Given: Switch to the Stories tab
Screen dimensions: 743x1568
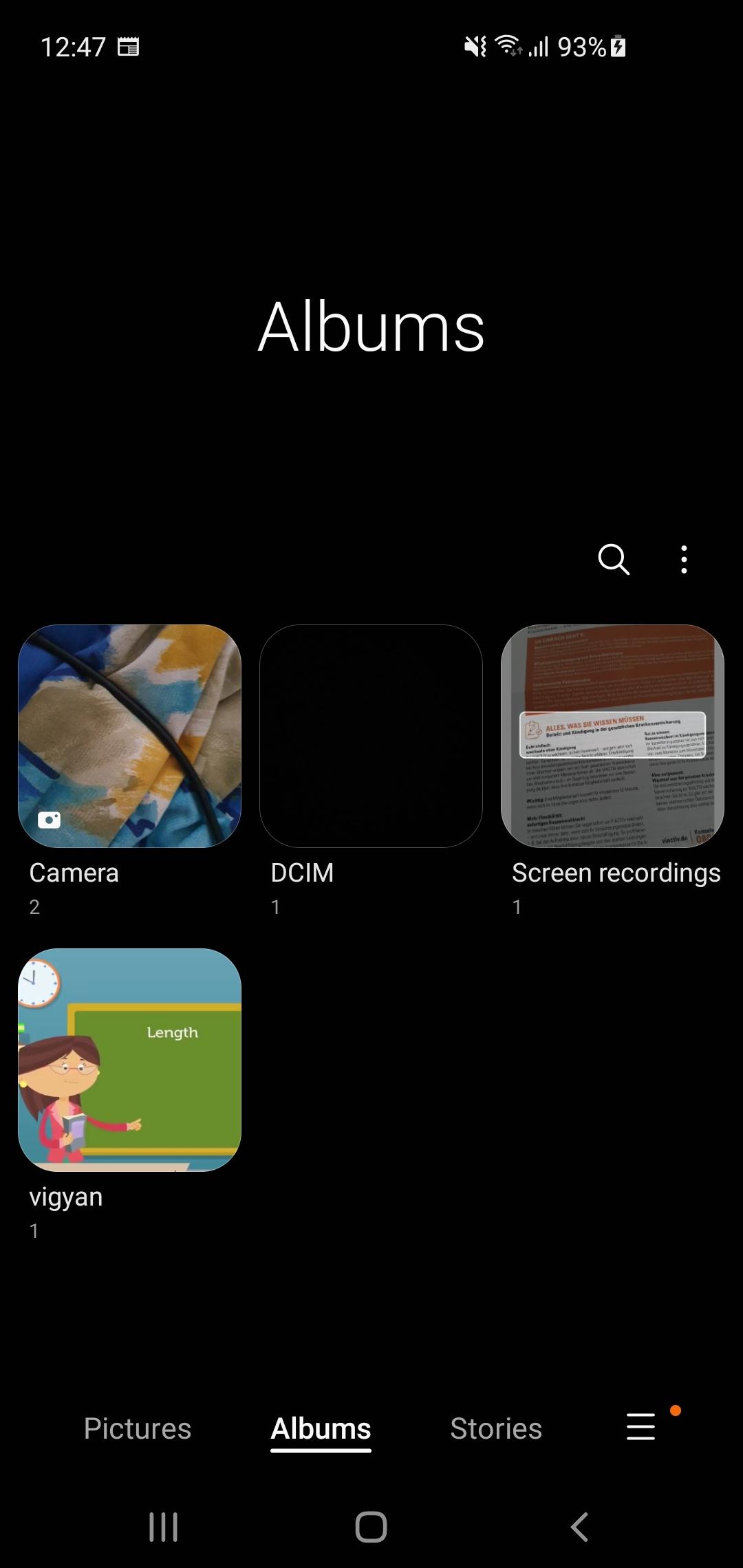Looking at the screenshot, I should point(496,1428).
